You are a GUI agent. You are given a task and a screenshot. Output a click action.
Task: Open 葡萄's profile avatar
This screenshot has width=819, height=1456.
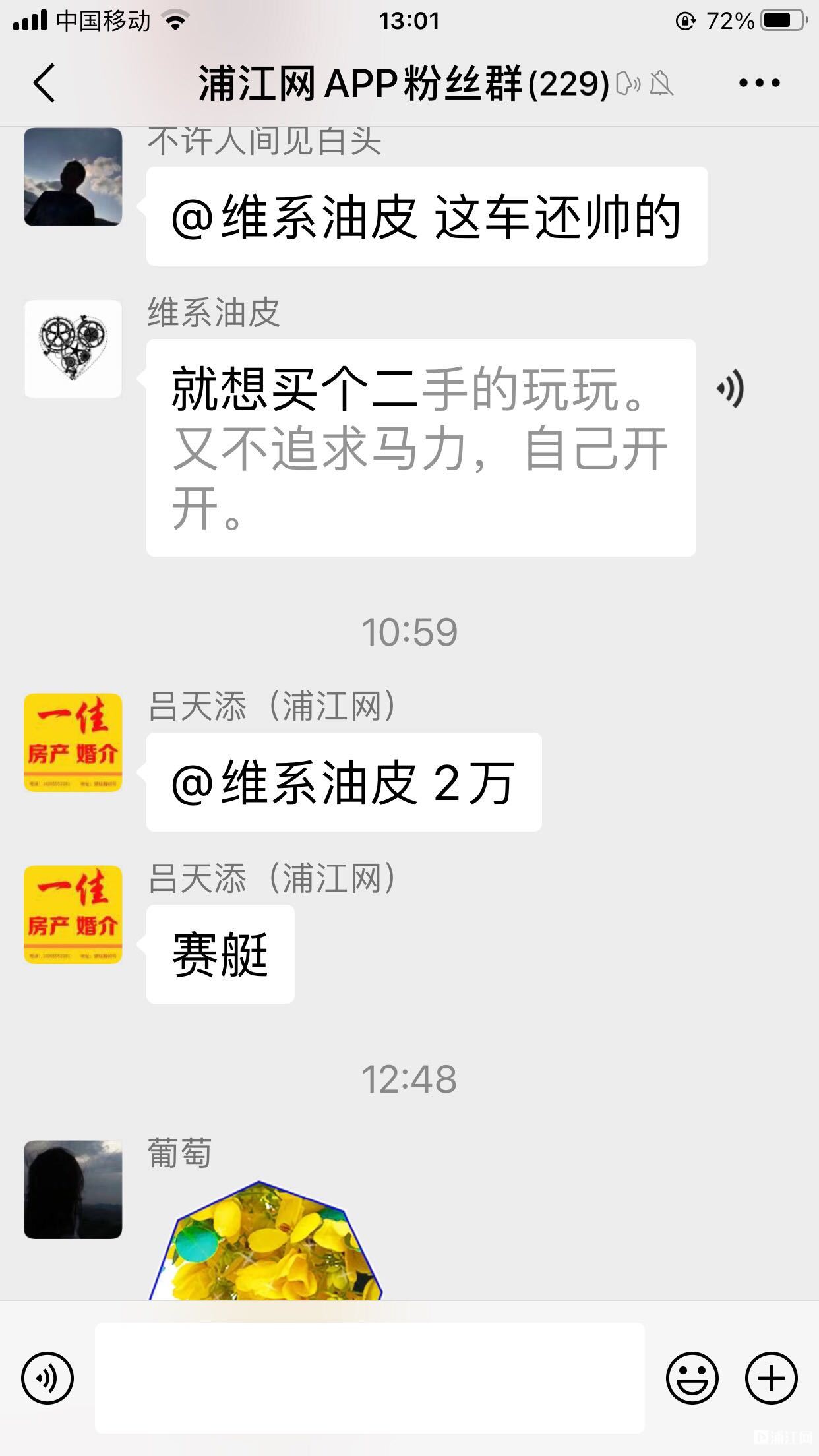73,1190
